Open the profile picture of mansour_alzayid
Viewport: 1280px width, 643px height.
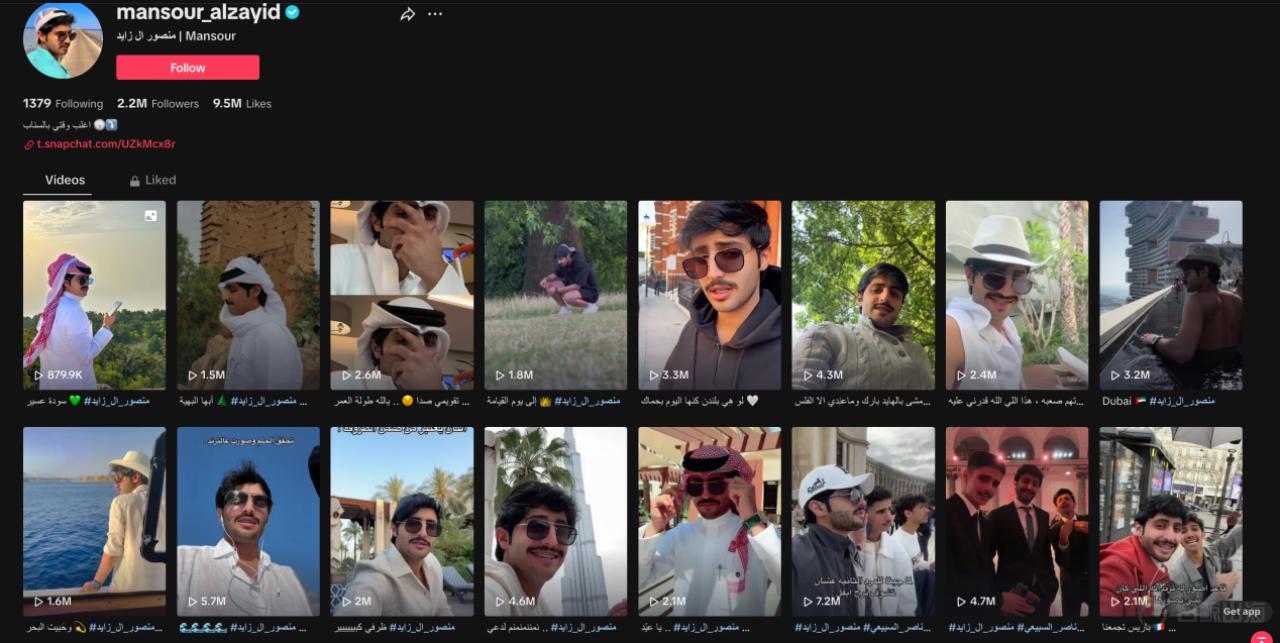62,40
